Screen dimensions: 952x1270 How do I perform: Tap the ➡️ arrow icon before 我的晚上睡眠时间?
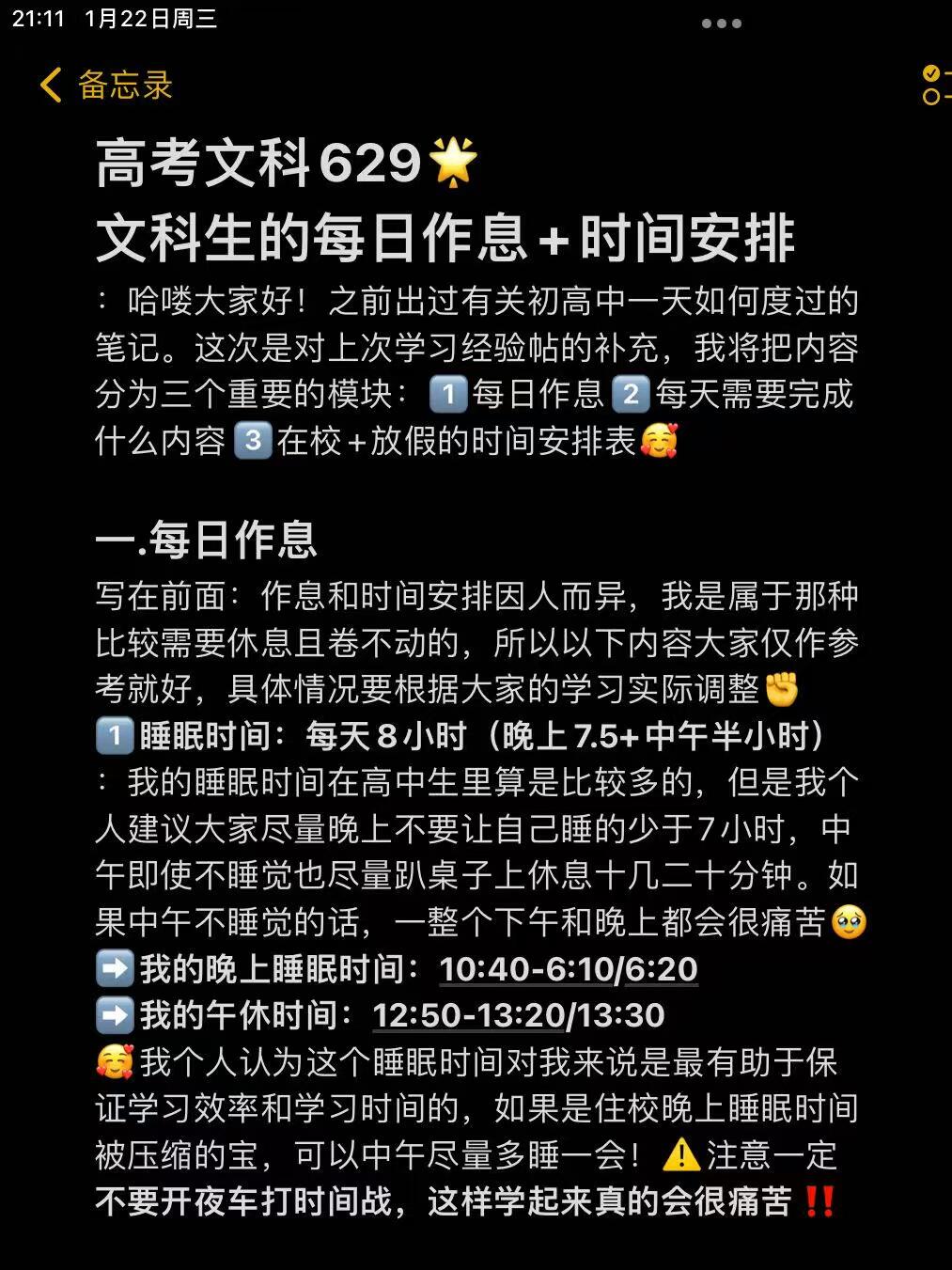point(114,969)
